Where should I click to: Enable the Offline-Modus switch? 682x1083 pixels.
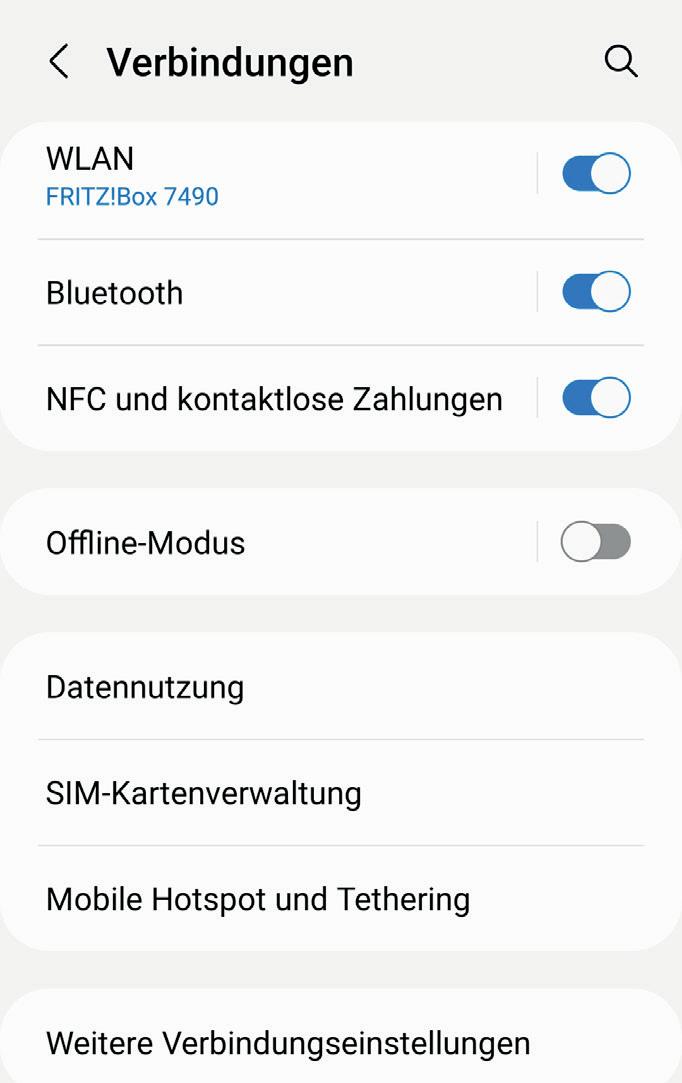tap(596, 542)
